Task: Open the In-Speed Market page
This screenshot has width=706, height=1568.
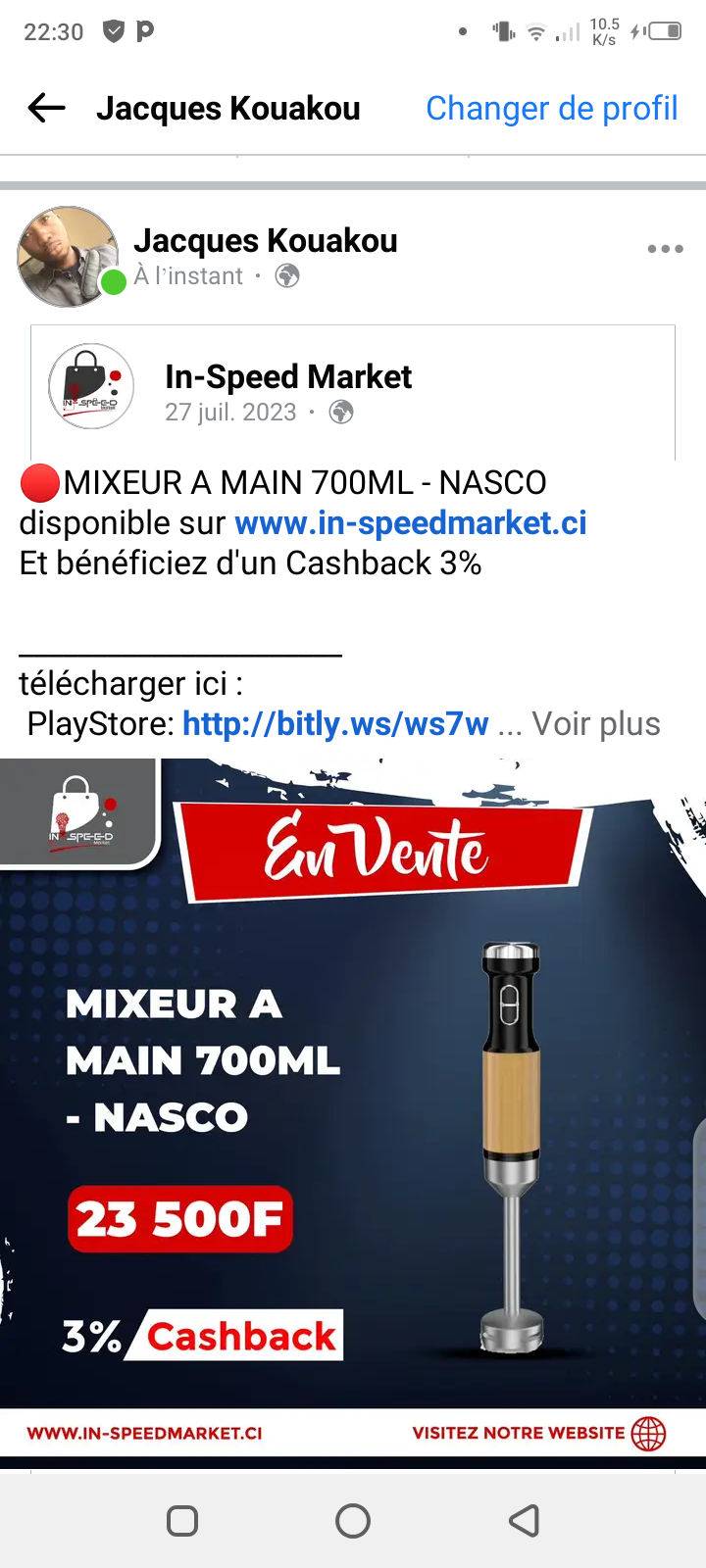Action: click(288, 376)
